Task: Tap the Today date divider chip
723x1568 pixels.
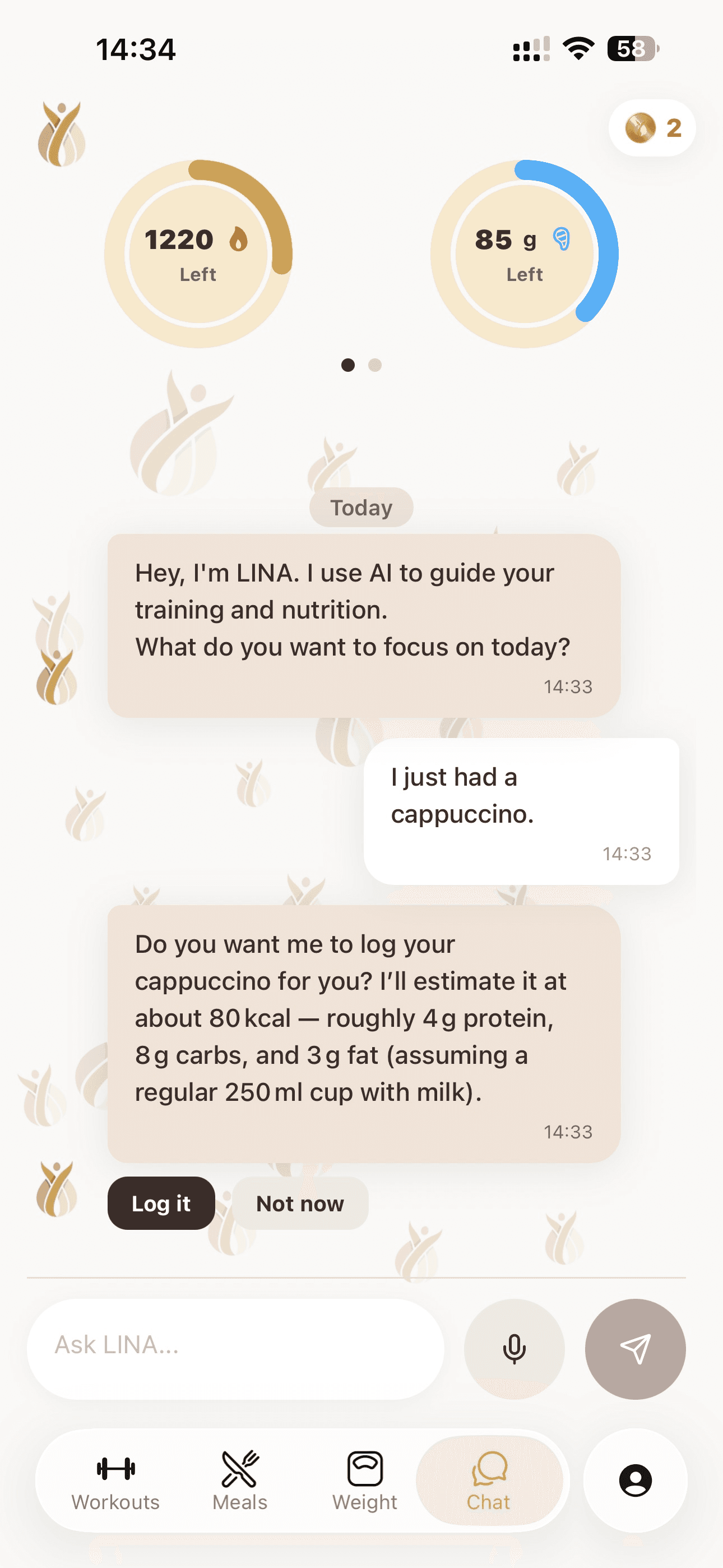Action: (361, 506)
